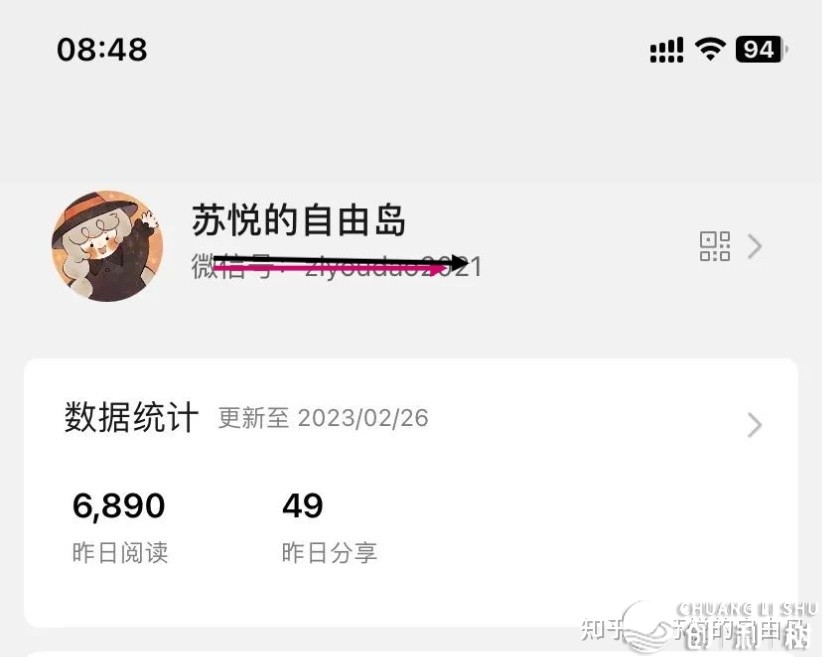Tap the profile avatar picture

point(108,246)
